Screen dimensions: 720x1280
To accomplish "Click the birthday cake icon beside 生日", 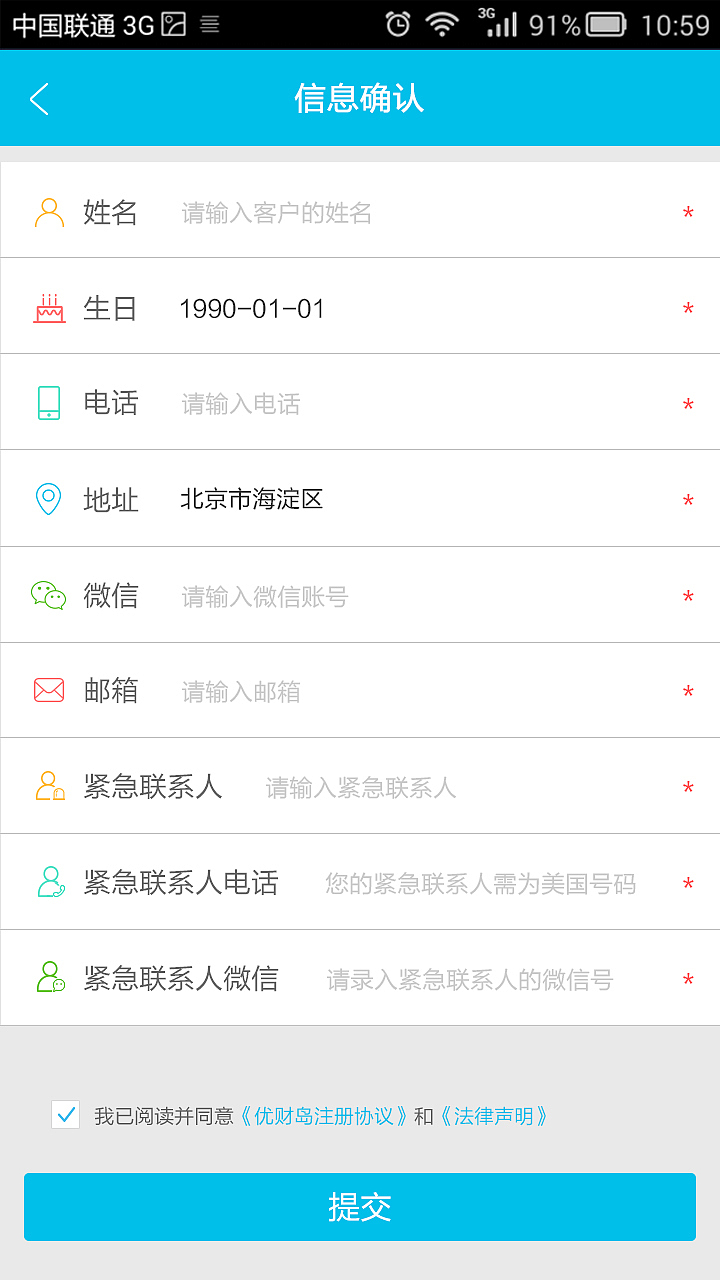I will coord(50,307).
